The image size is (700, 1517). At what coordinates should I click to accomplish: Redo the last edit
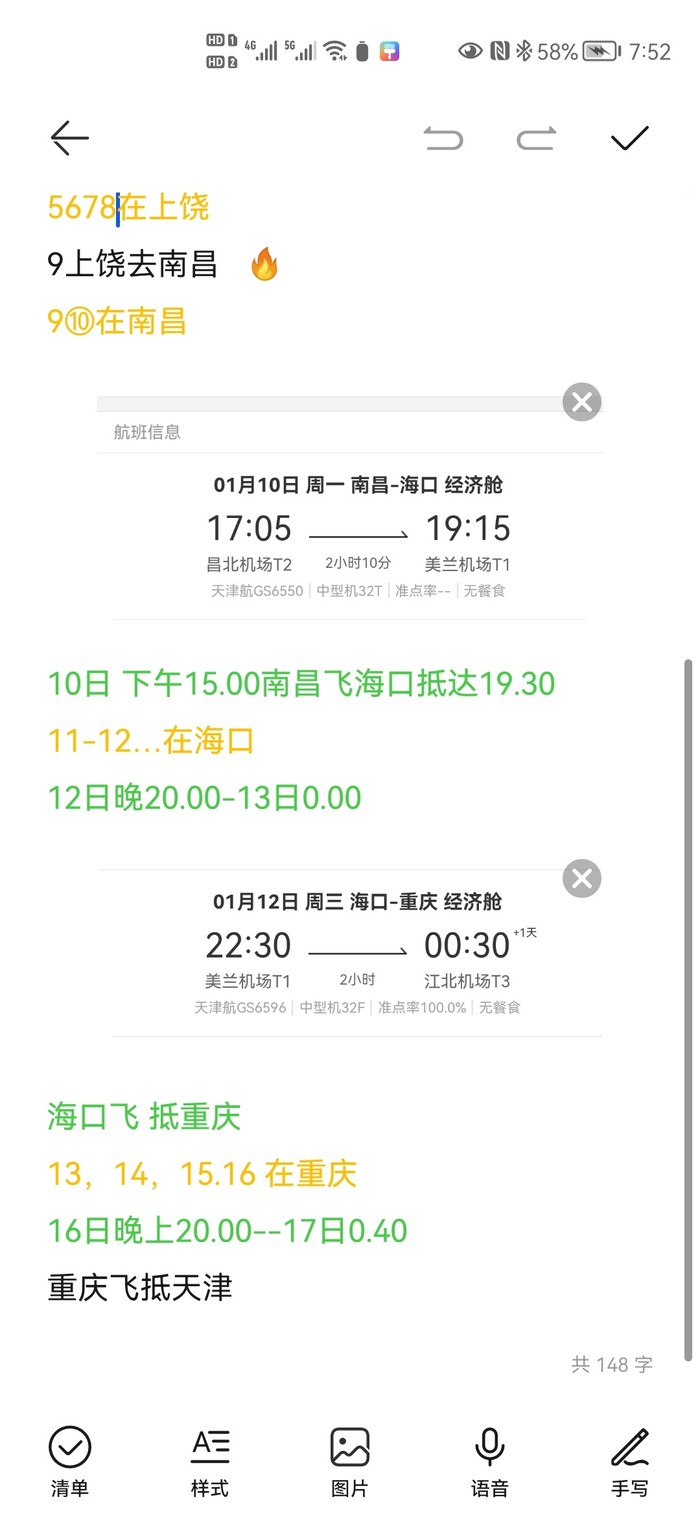tap(536, 138)
